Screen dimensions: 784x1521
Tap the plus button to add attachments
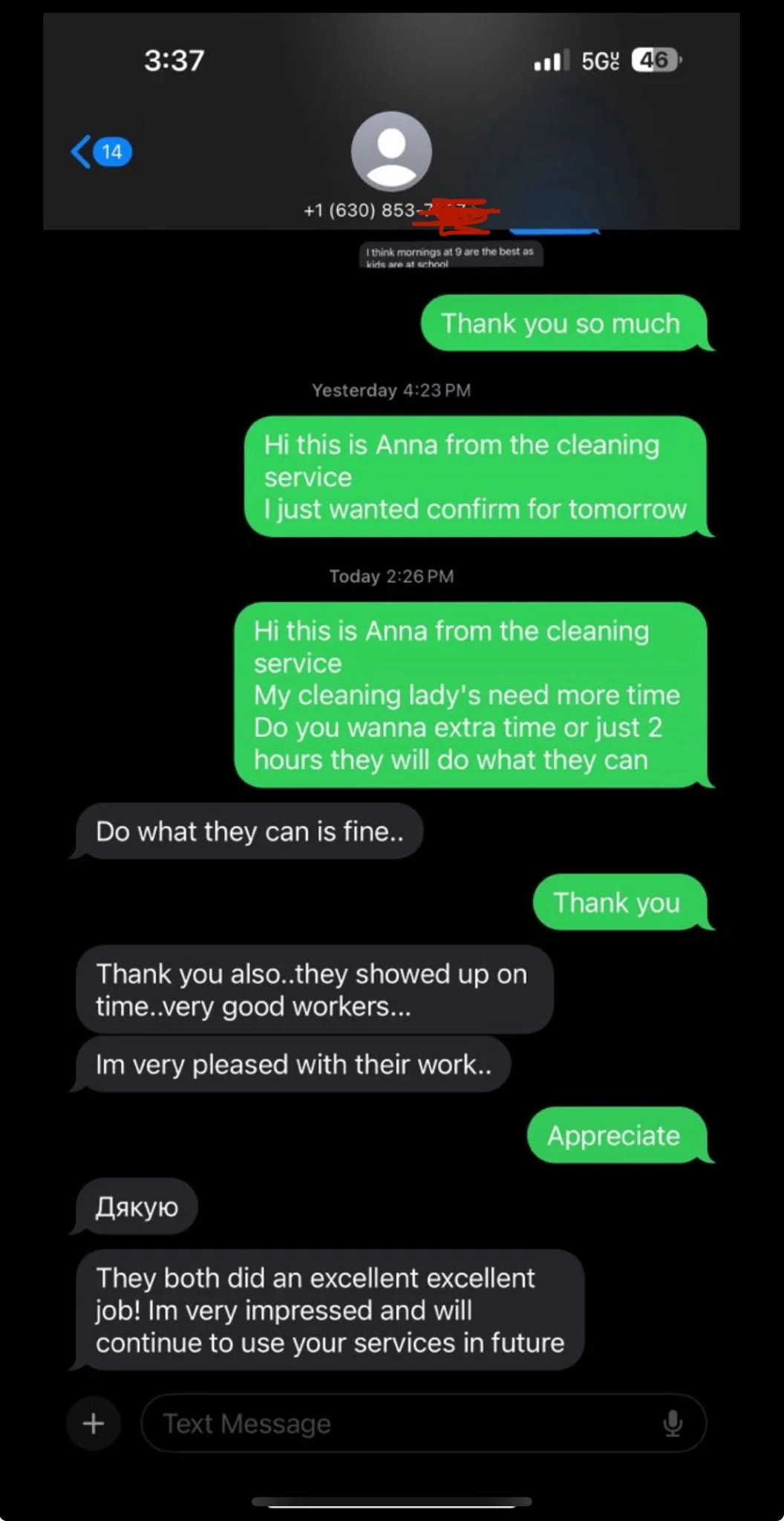click(94, 1423)
